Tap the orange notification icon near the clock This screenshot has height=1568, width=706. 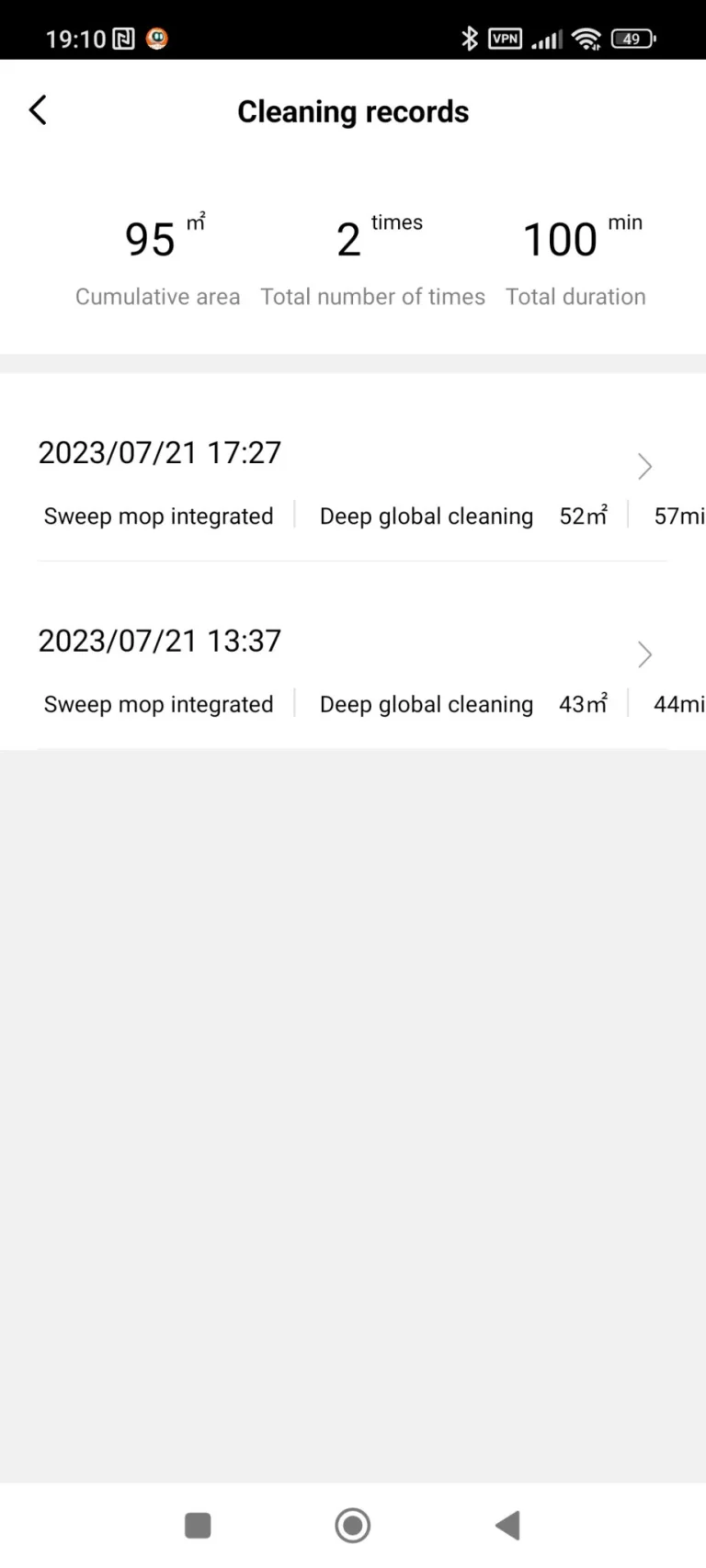click(156, 39)
